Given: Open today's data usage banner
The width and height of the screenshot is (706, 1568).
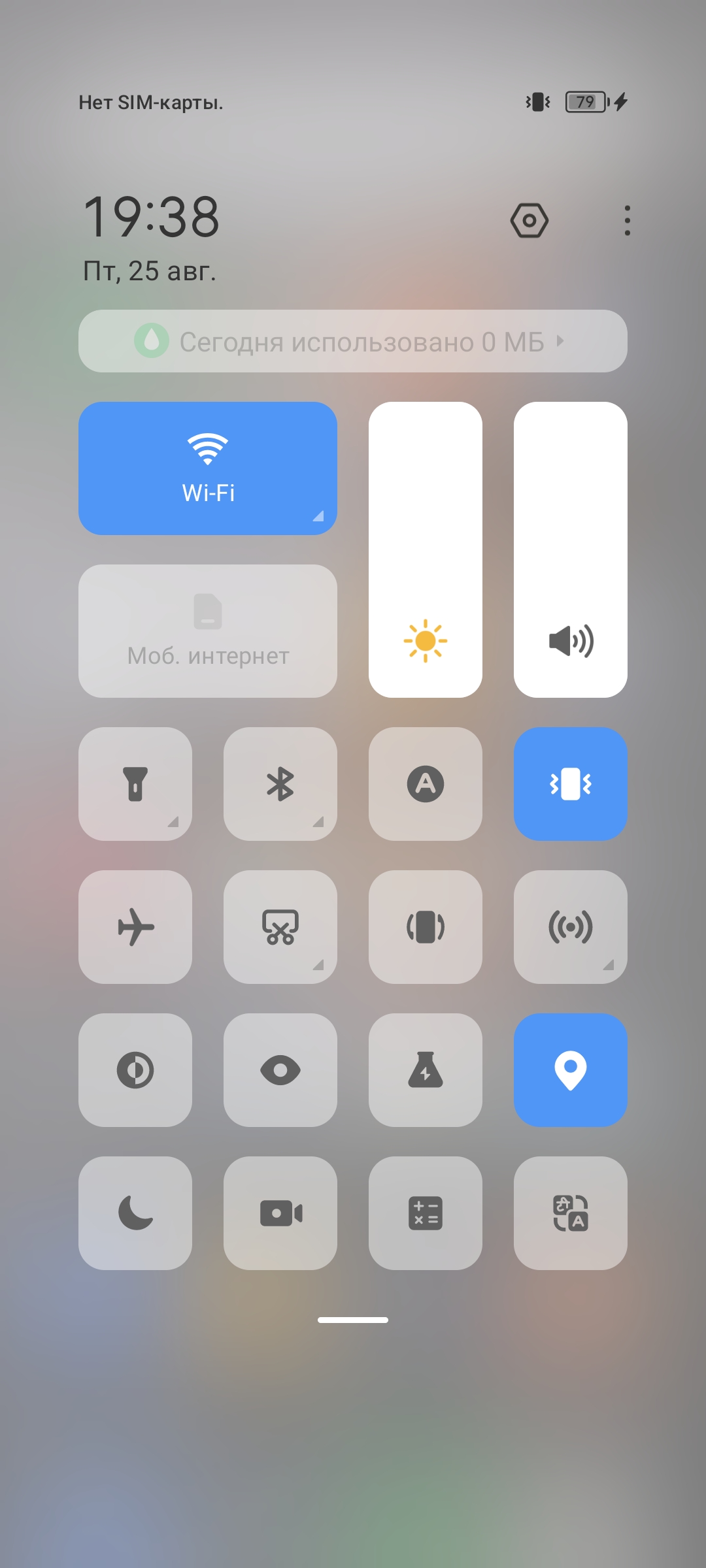Looking at the screenshot, I should tap(352, 341).
